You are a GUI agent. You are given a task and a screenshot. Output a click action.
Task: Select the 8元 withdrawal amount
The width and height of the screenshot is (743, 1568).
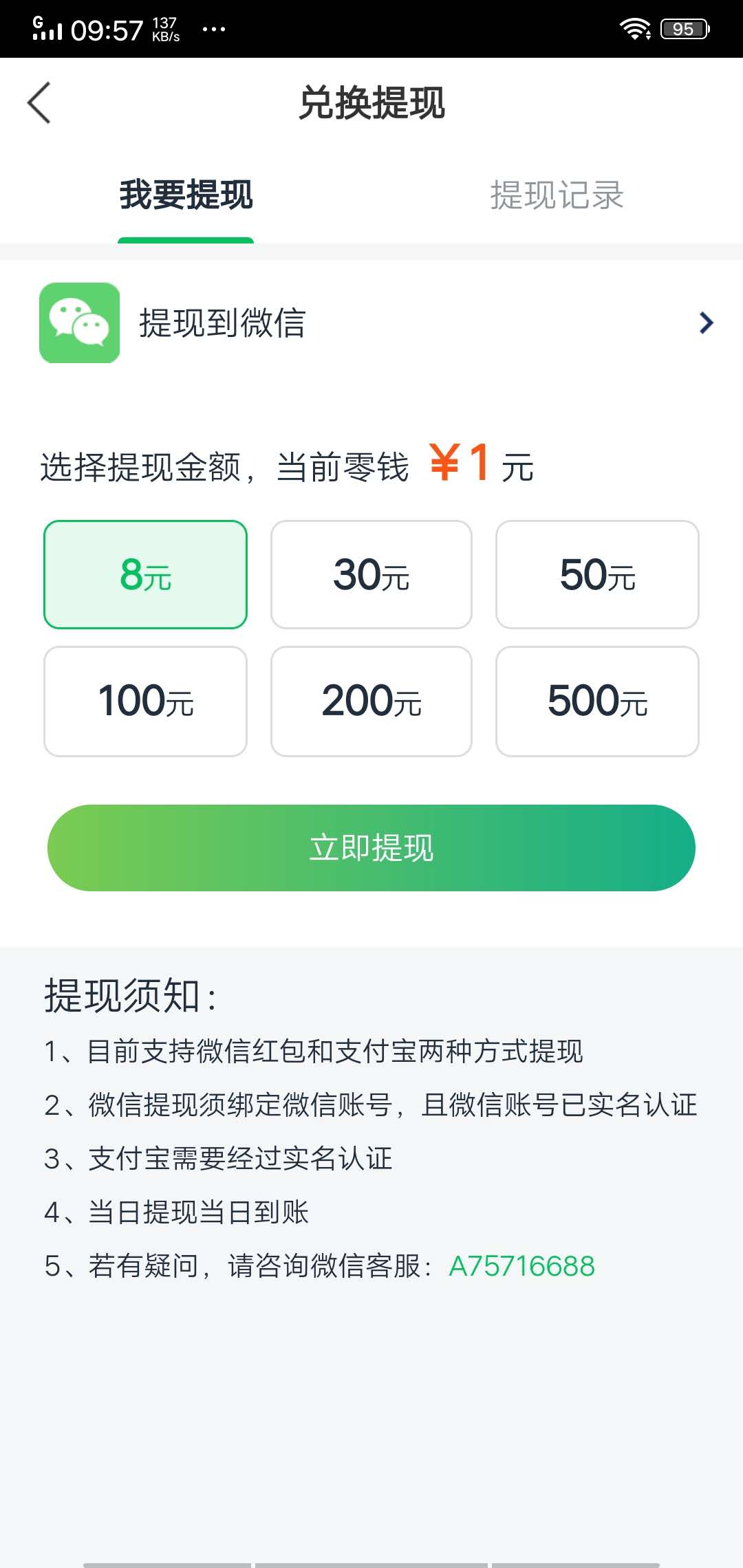coord(145,574)
